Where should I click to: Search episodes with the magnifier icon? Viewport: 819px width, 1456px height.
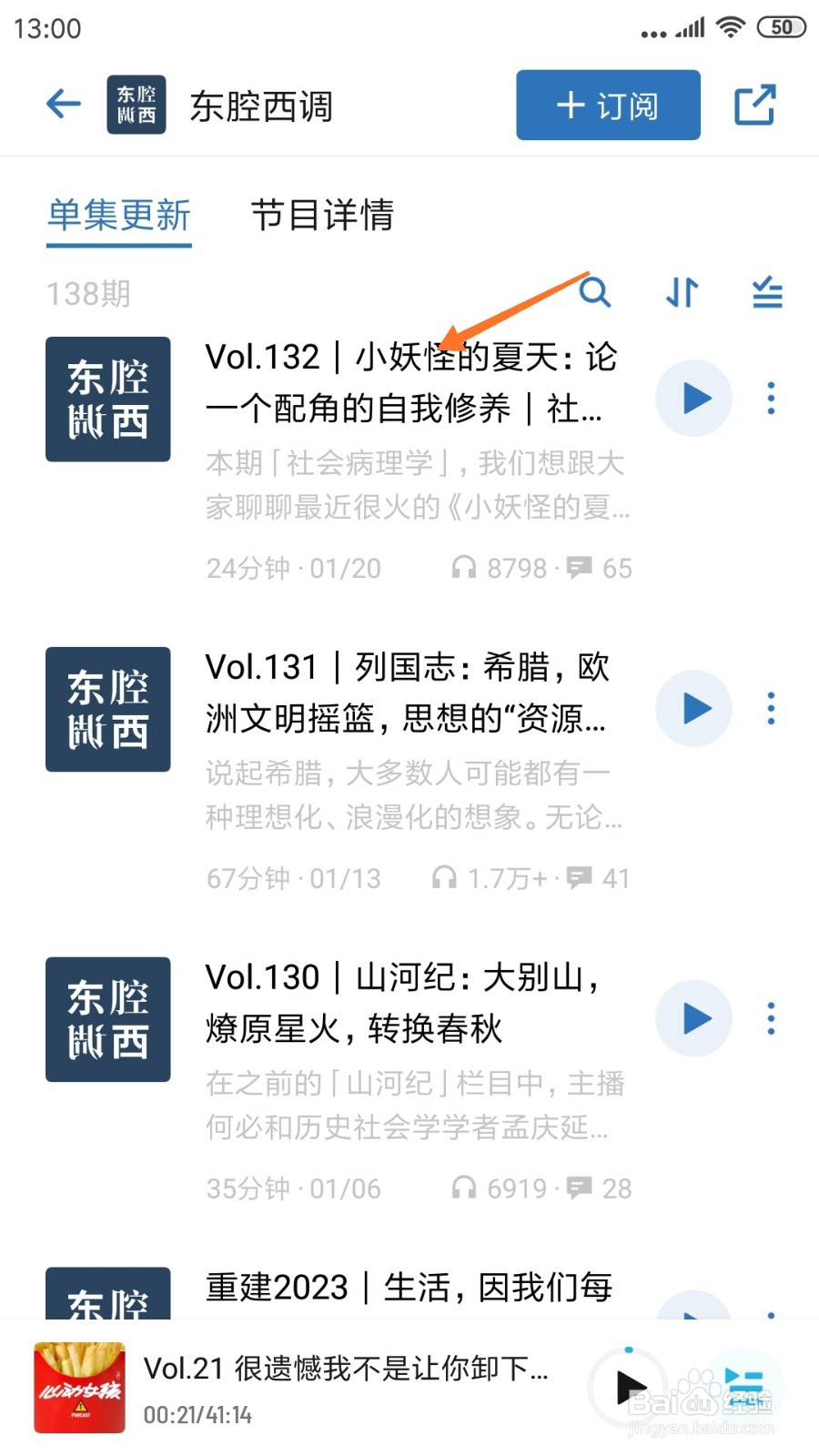point(595,293)
